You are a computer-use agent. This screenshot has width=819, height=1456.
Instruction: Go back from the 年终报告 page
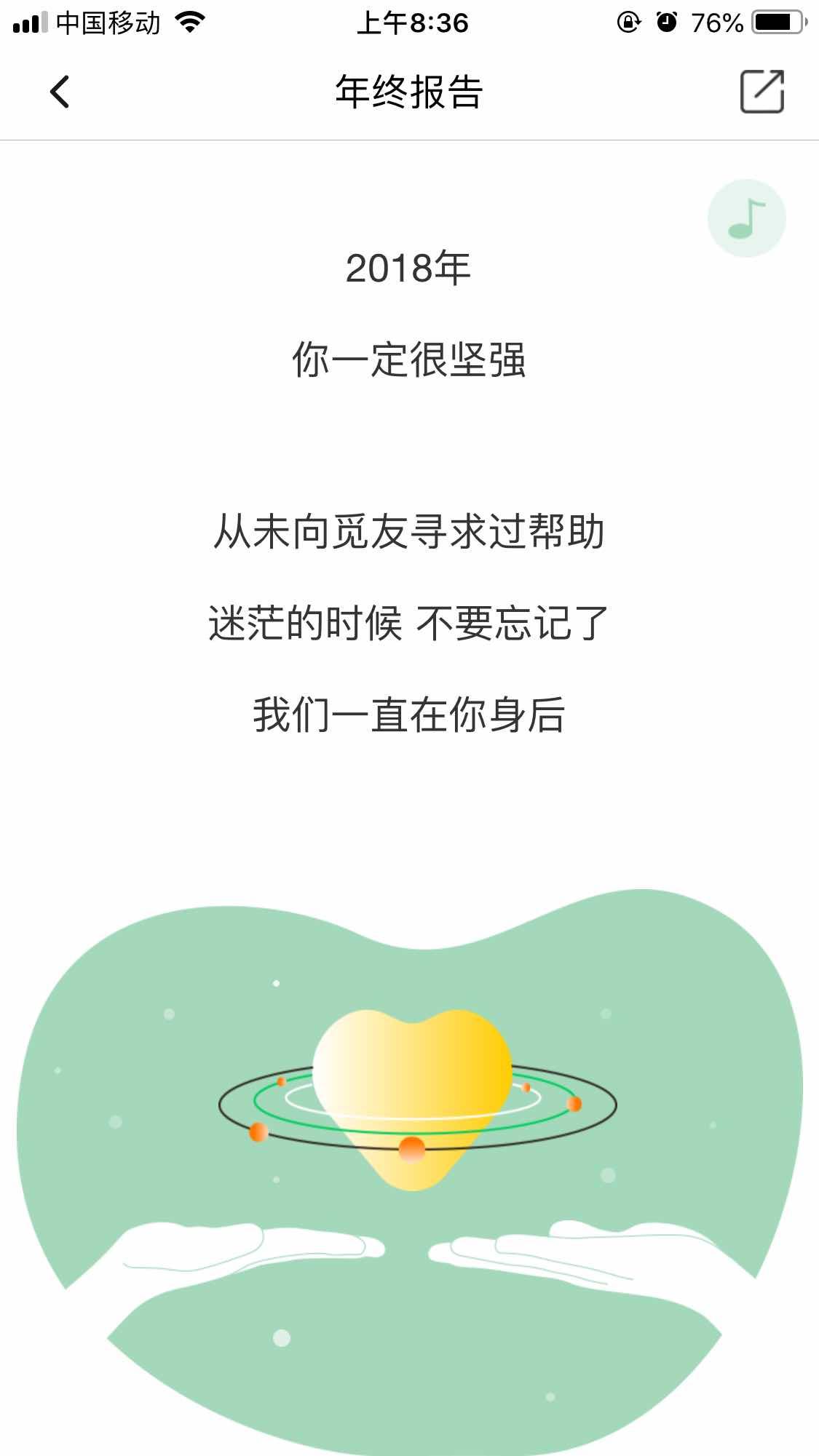pos(60,92)
